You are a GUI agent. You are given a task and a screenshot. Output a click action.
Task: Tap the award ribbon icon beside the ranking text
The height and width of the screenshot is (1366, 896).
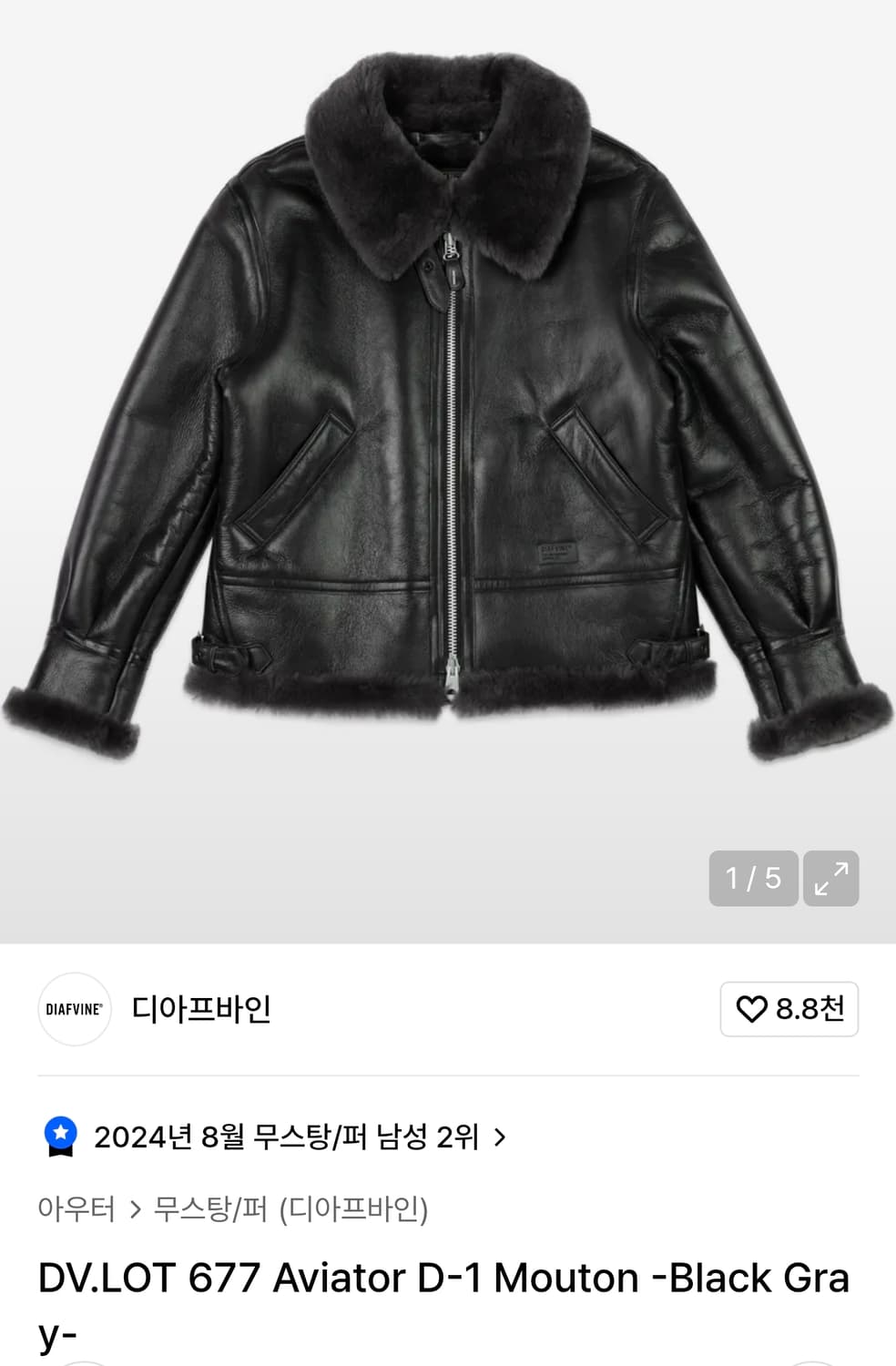pos(61,1132)
